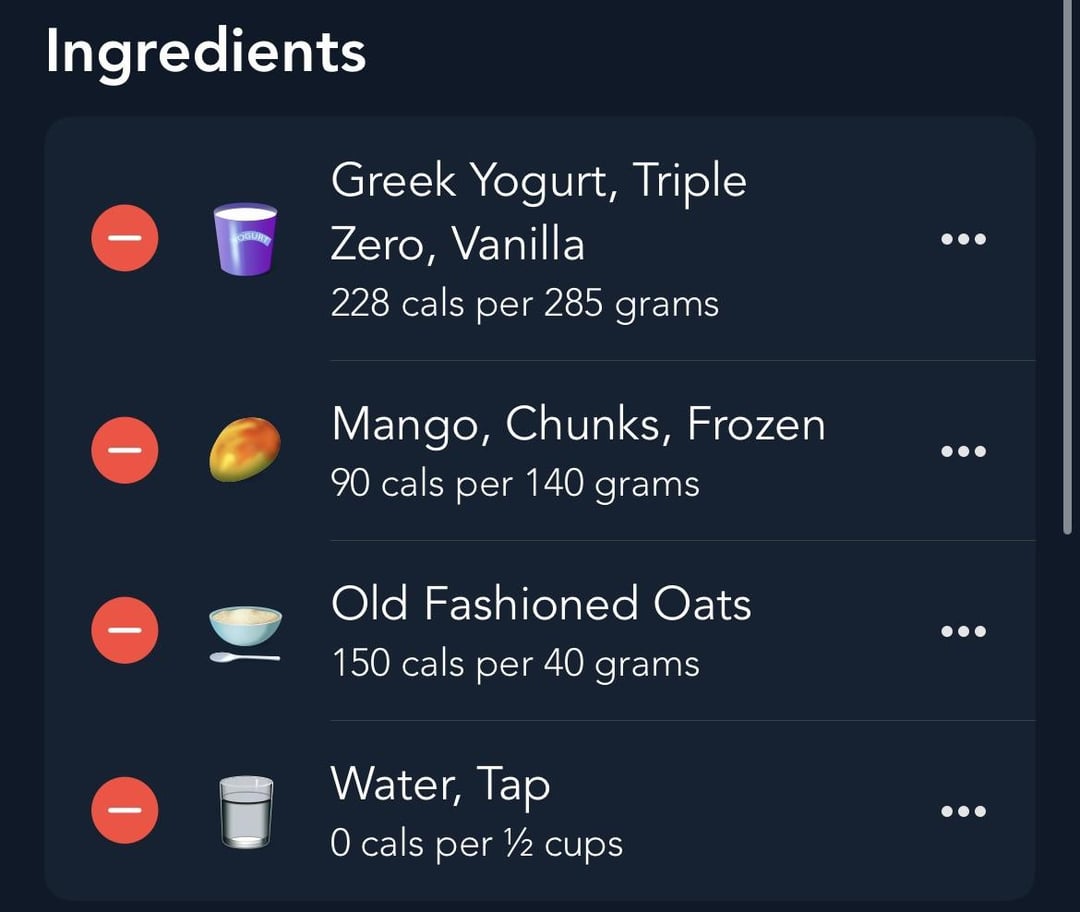Image resolution: width=1080 pixels, height=912 pixels.
Task: View details of Old Fashioned Oats
Action: [540, 630]
